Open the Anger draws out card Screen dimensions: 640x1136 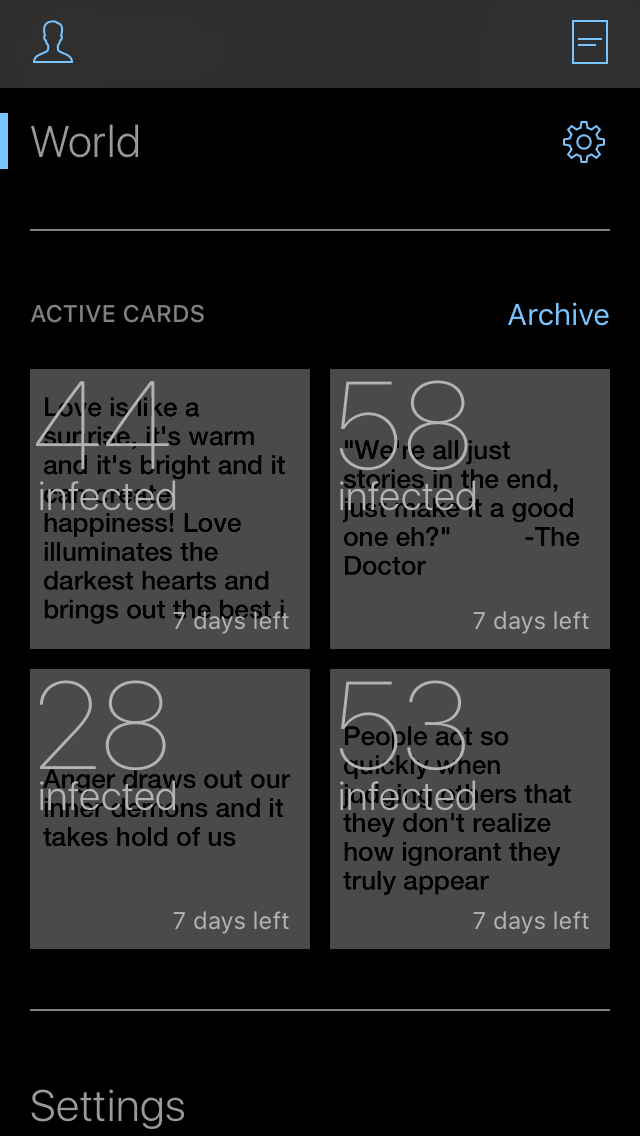(x=170, y=809)
